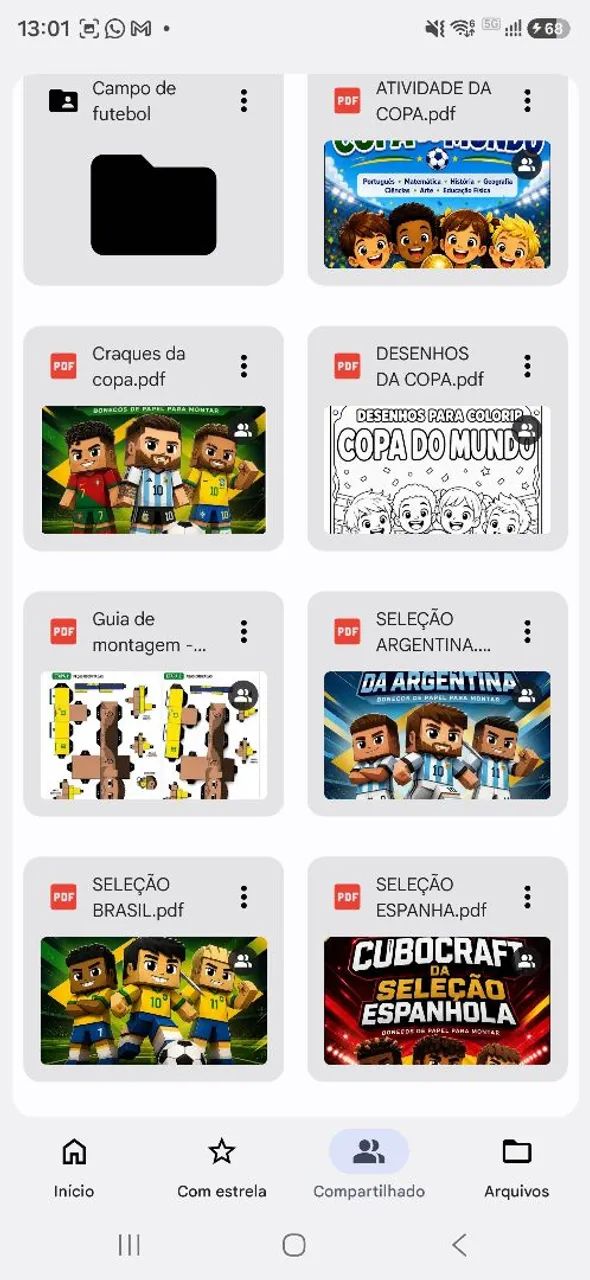Open more options for Campo de futebol
590x1280 pixels.
click(243, 101)
